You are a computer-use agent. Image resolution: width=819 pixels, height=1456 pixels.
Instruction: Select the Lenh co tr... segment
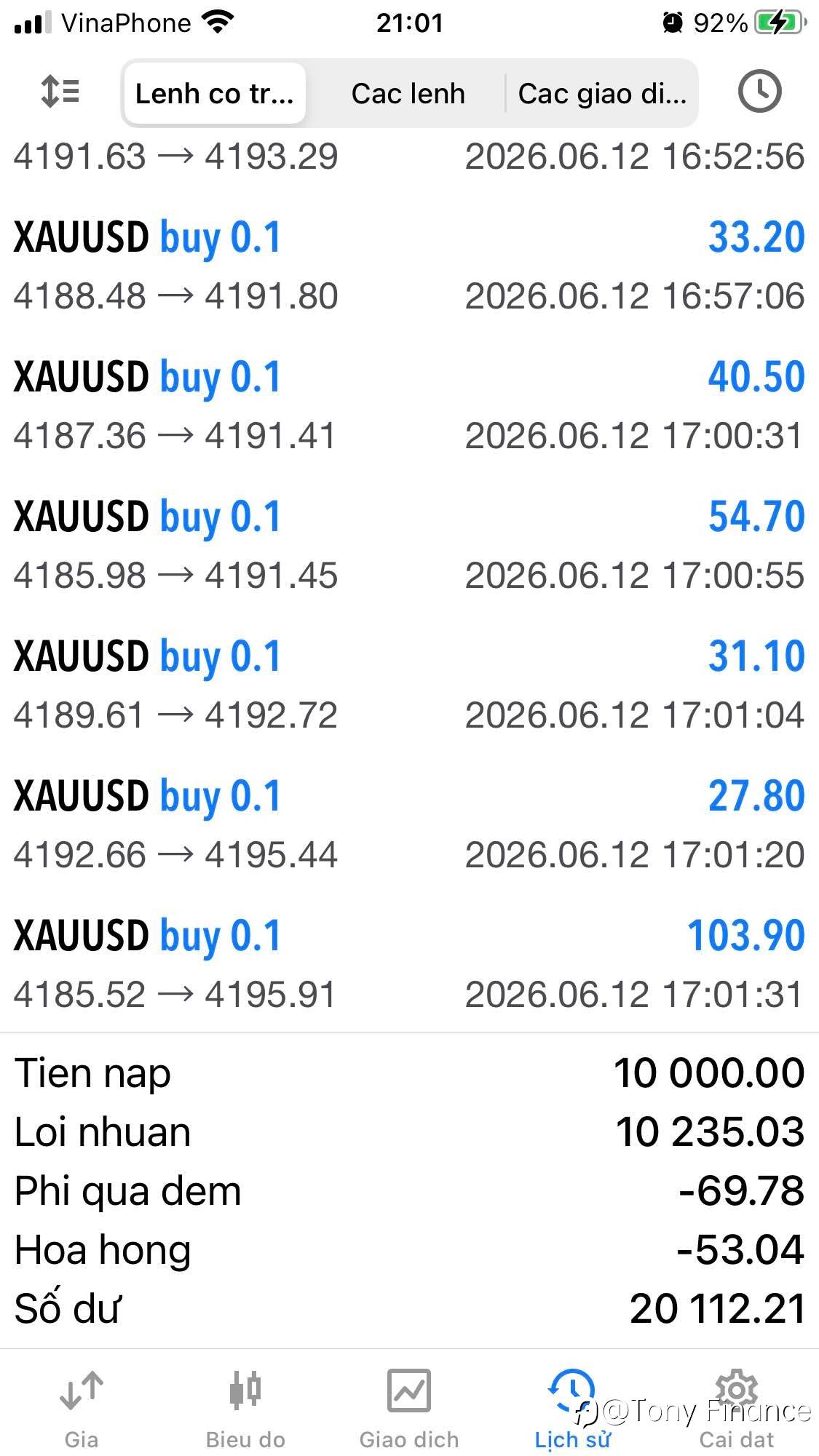pos(215,94)
